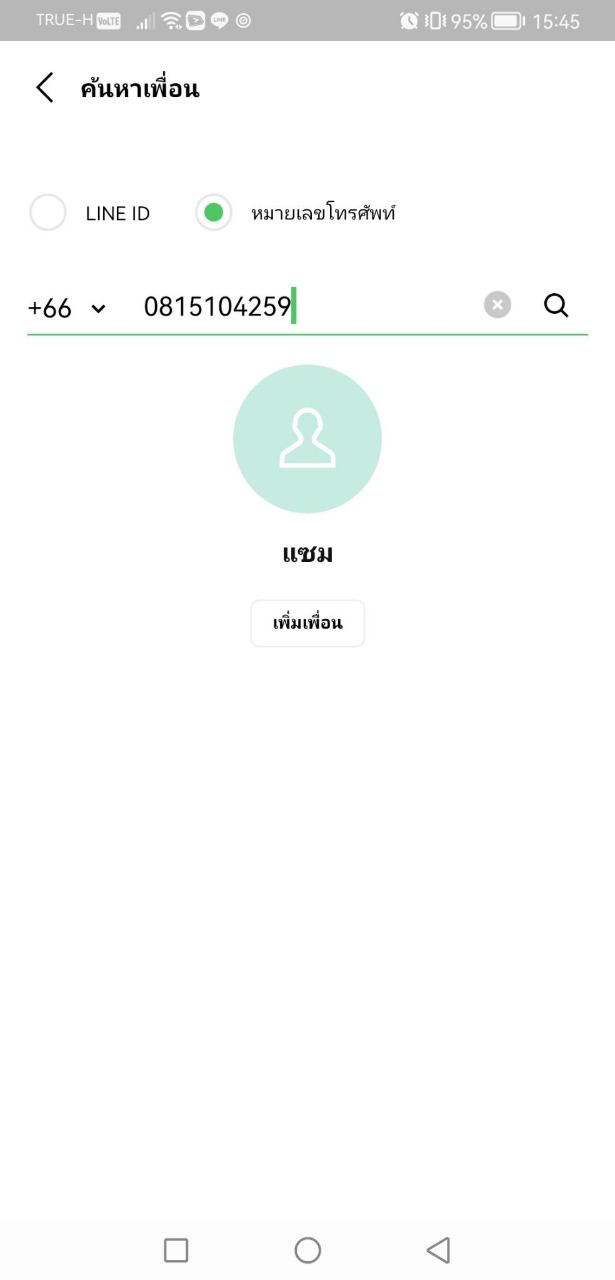This screenshot has height=1280, width=615.
Task: Open แซม's profile picture
Action: (307, 438)
